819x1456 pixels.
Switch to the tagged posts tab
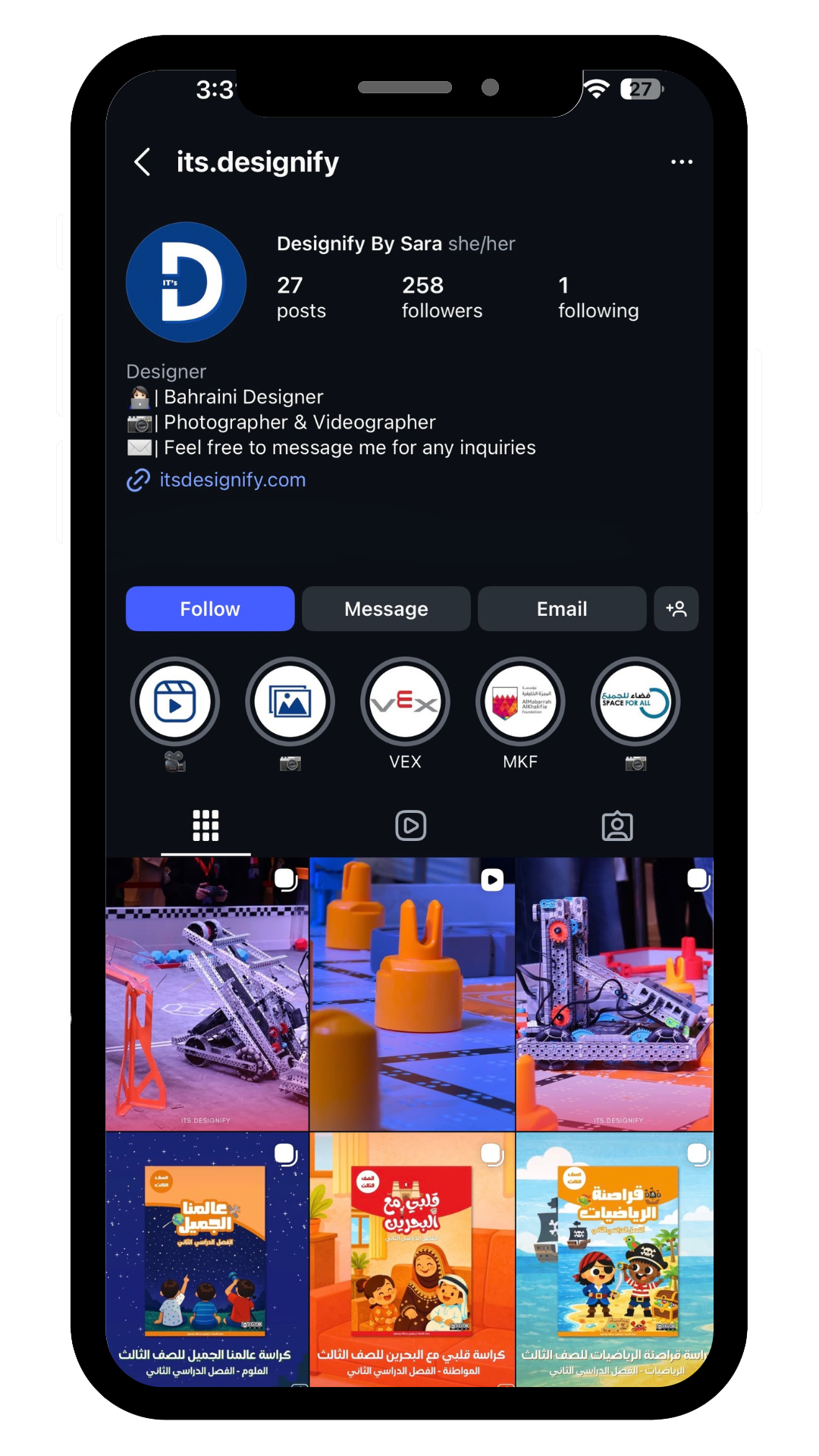click(617, 826)
